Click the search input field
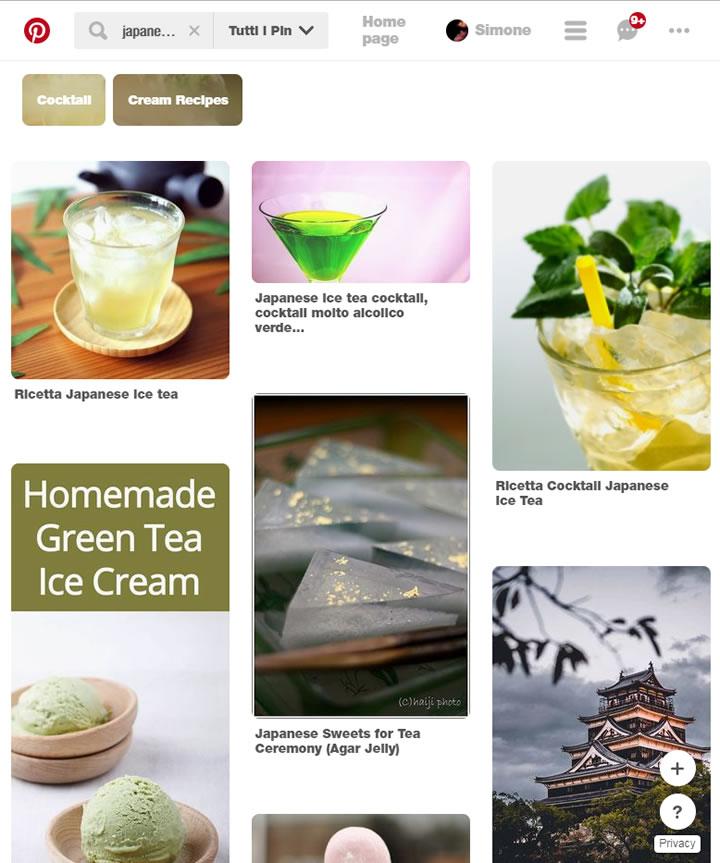 [x=150, y=30]
